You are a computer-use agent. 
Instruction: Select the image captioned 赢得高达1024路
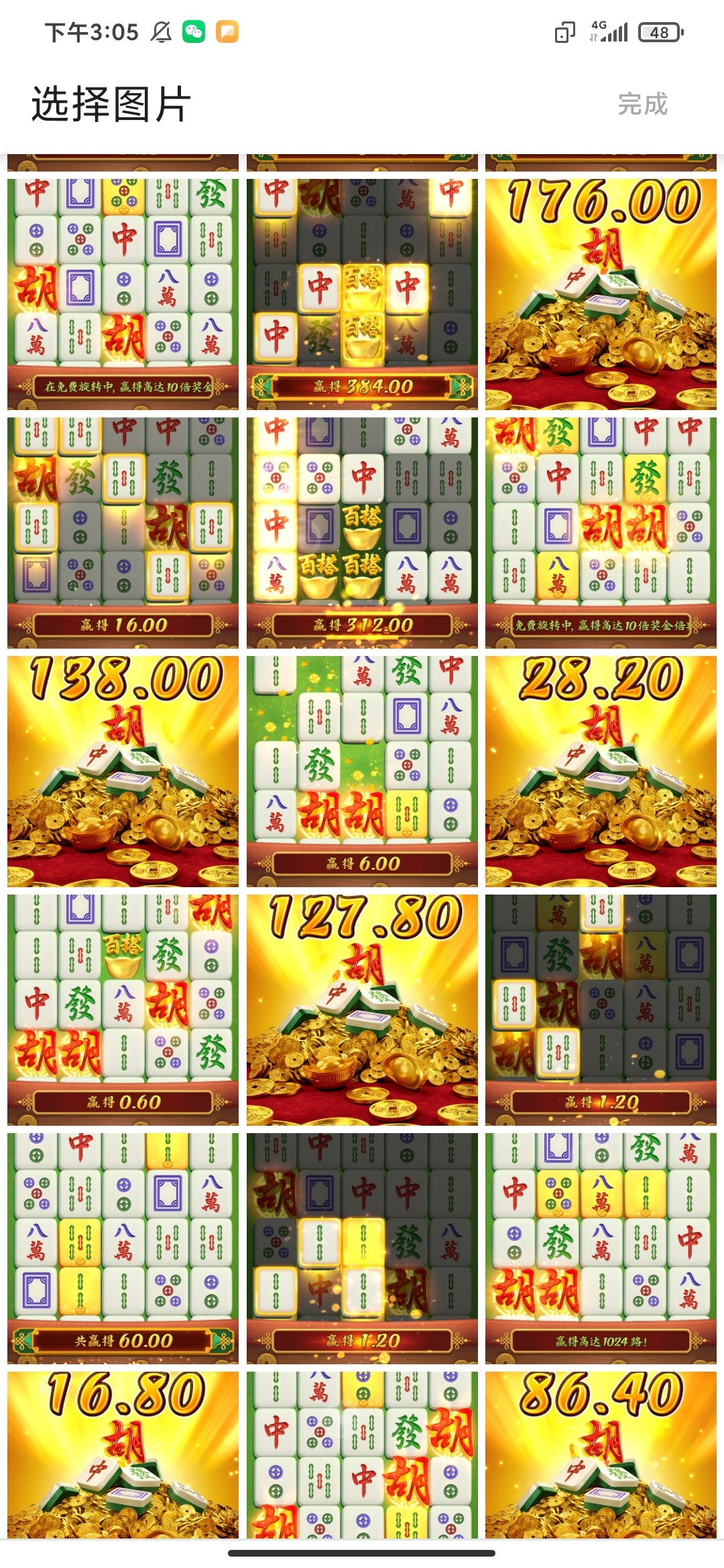click(601, 1248)
